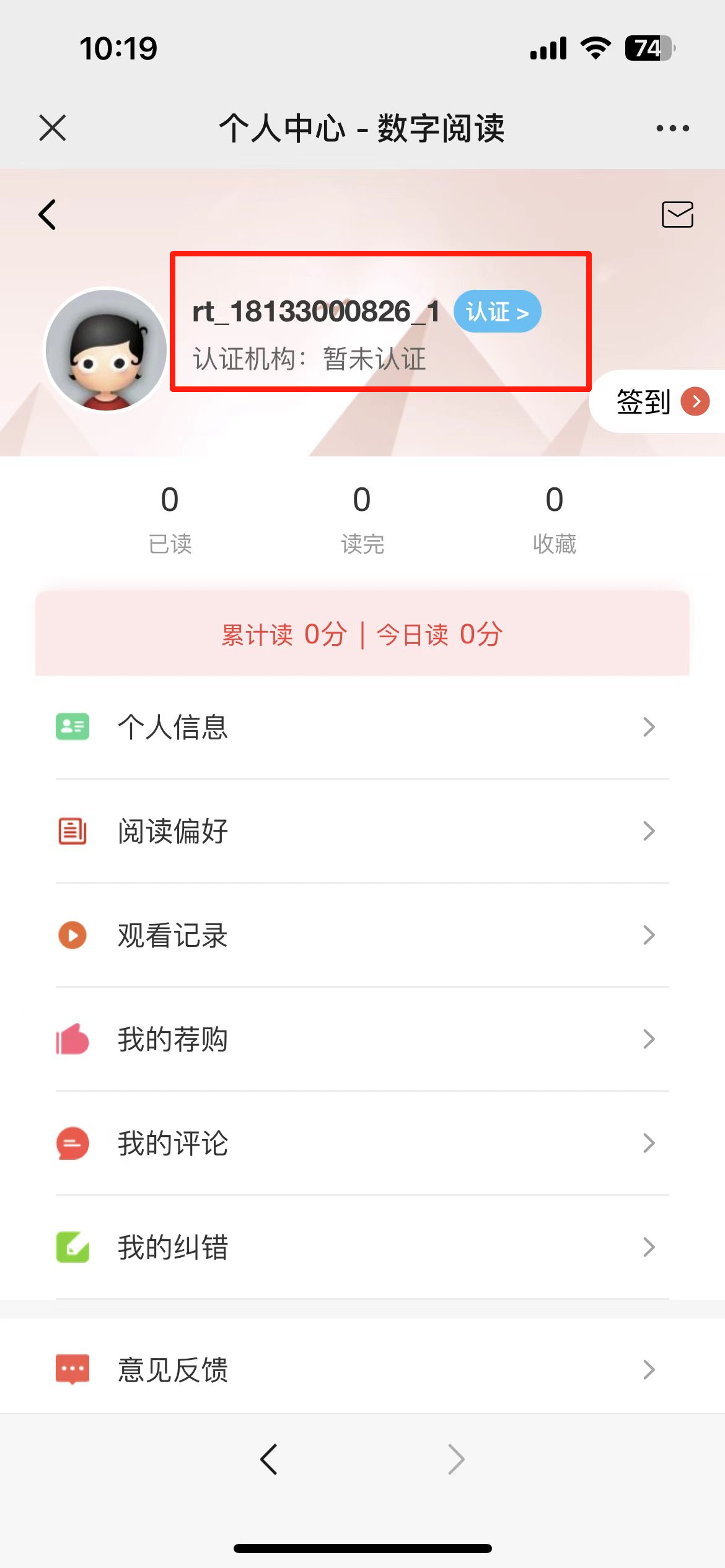
Task: Open the messages envelope icon
Action: 677,215
